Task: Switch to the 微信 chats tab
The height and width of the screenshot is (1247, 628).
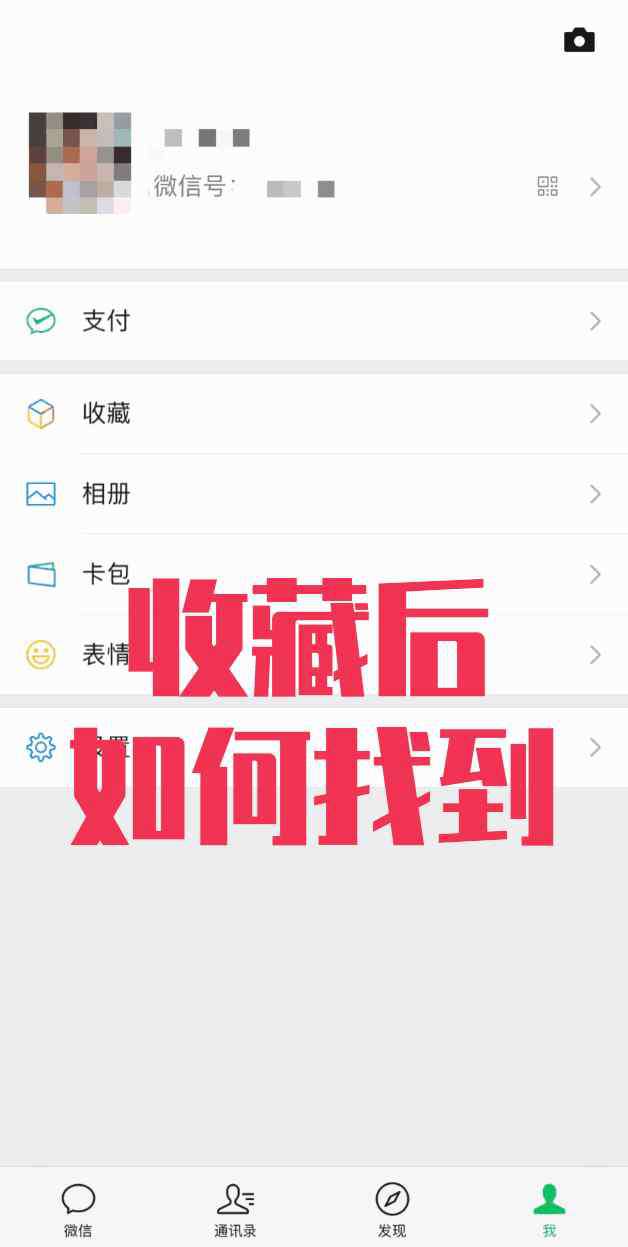Action: [78, 1209]
